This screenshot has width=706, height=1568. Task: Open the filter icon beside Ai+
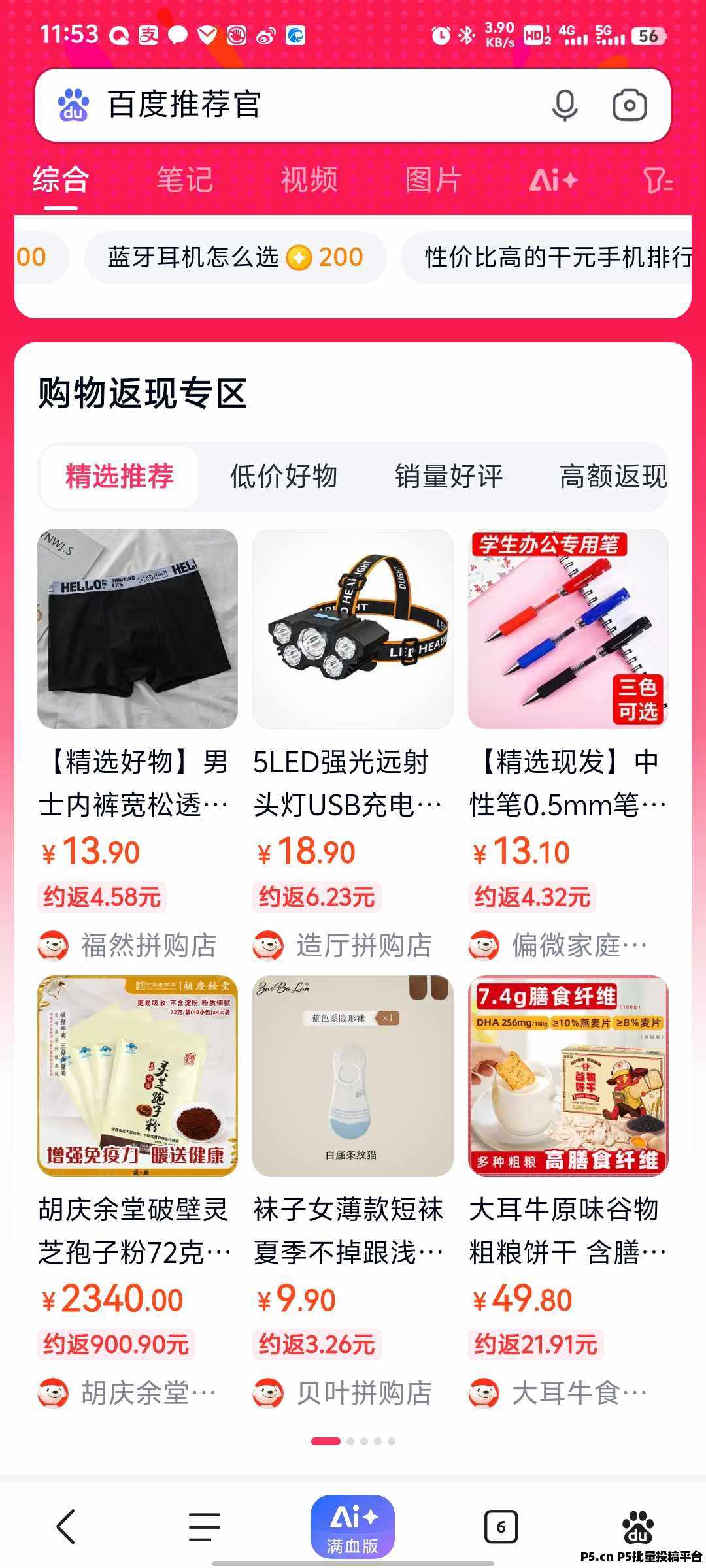(x=658, y=180)
